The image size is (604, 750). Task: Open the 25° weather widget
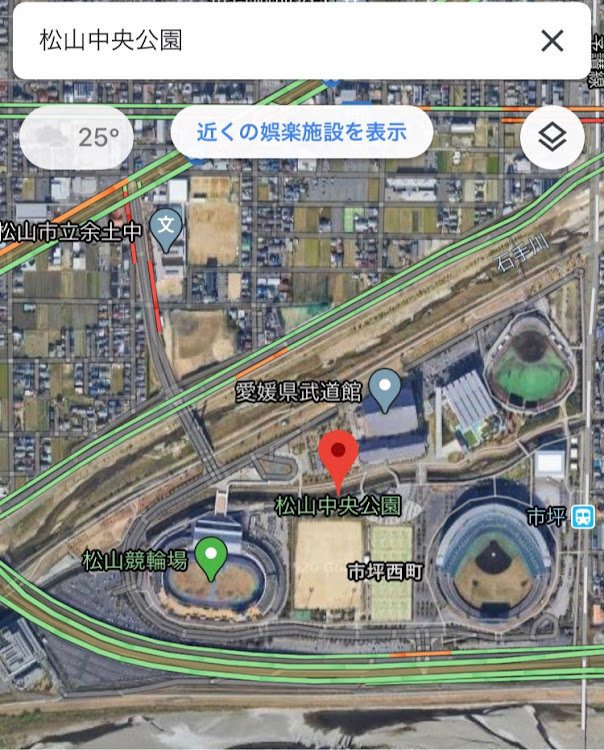pos(77,137)
